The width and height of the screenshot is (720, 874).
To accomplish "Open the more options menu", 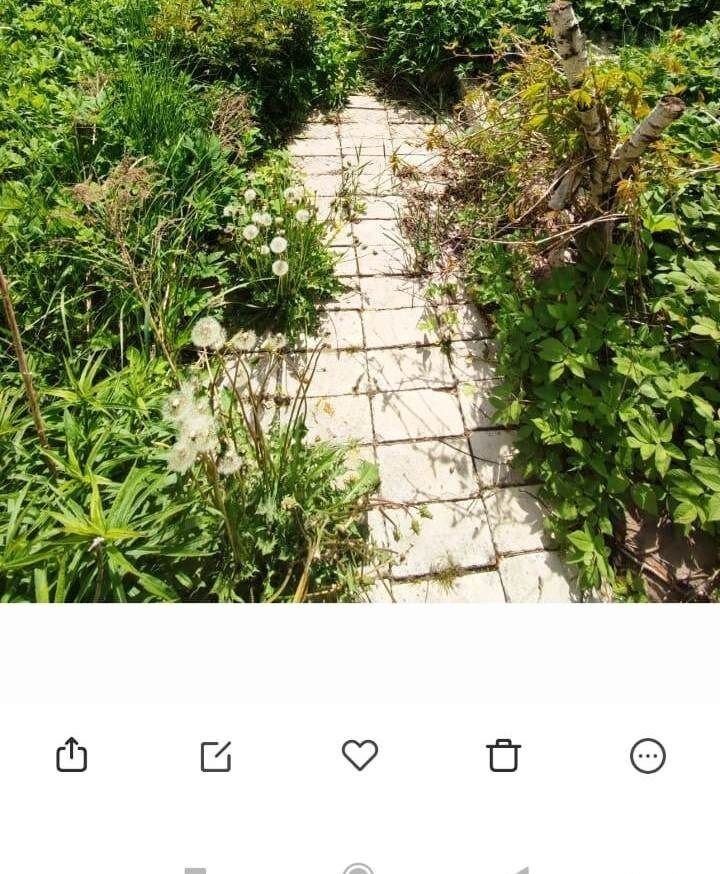I will [x=647, y=756].
